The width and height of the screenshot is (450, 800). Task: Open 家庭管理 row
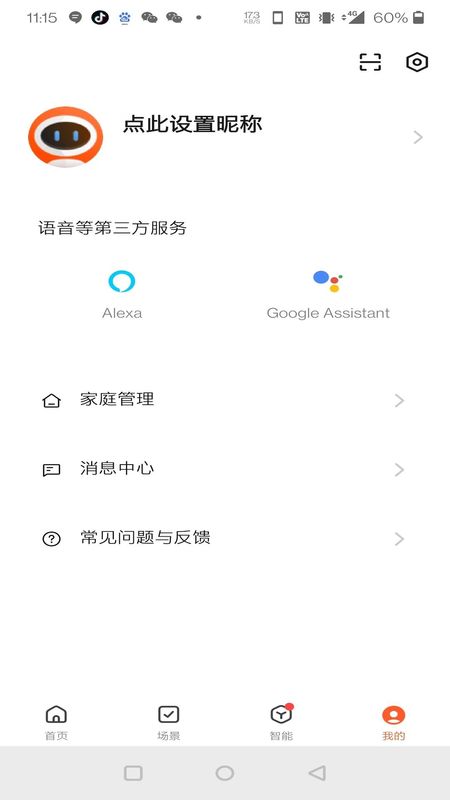pos(223,400)
